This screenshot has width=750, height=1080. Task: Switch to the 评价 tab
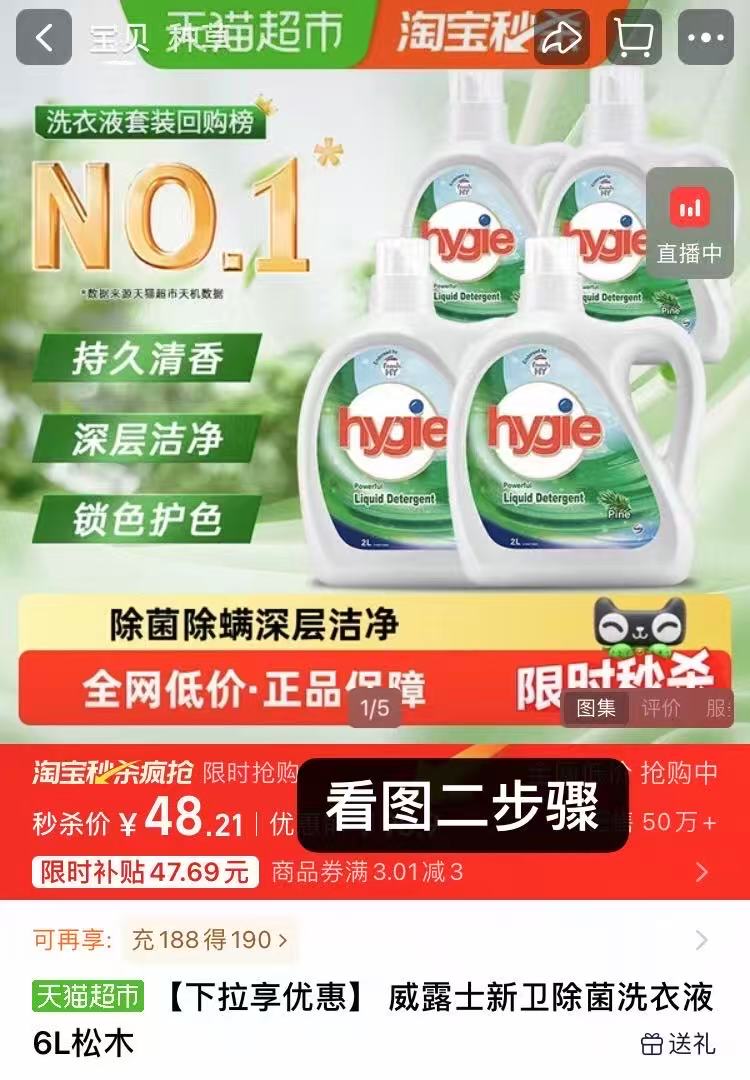[x=661, y=708]
